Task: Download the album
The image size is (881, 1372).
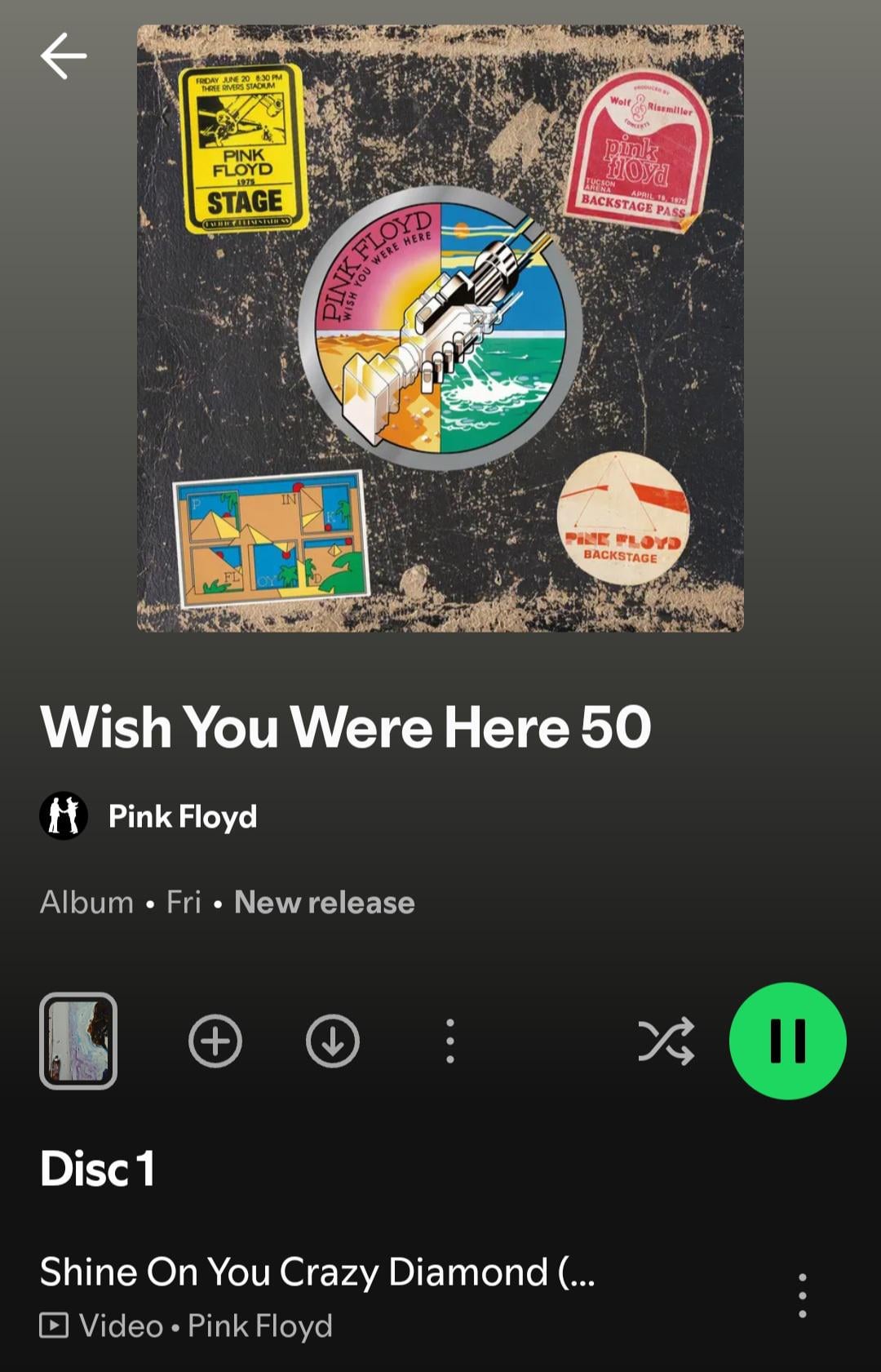Action: [x=333, y=1041]
